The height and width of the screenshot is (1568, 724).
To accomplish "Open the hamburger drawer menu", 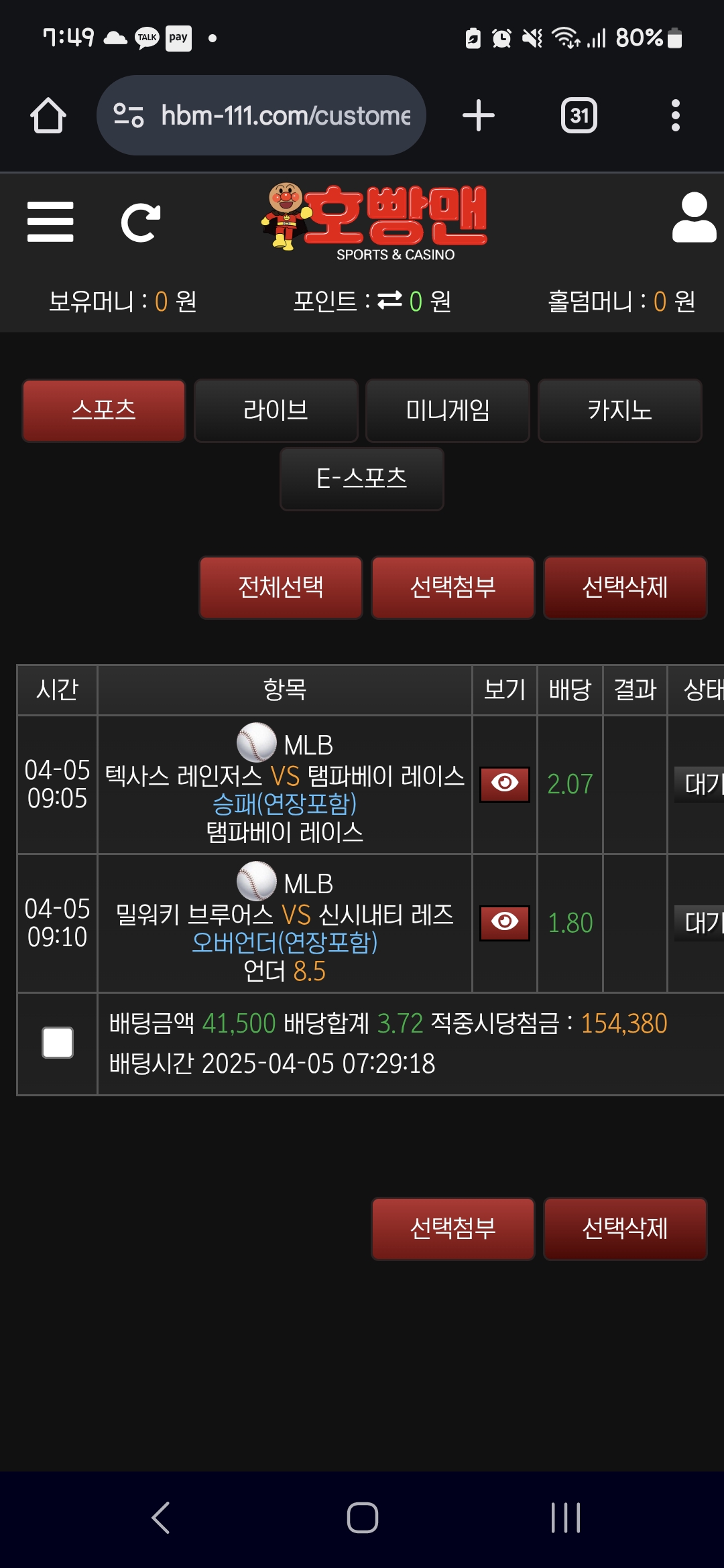I will (50, 222).
